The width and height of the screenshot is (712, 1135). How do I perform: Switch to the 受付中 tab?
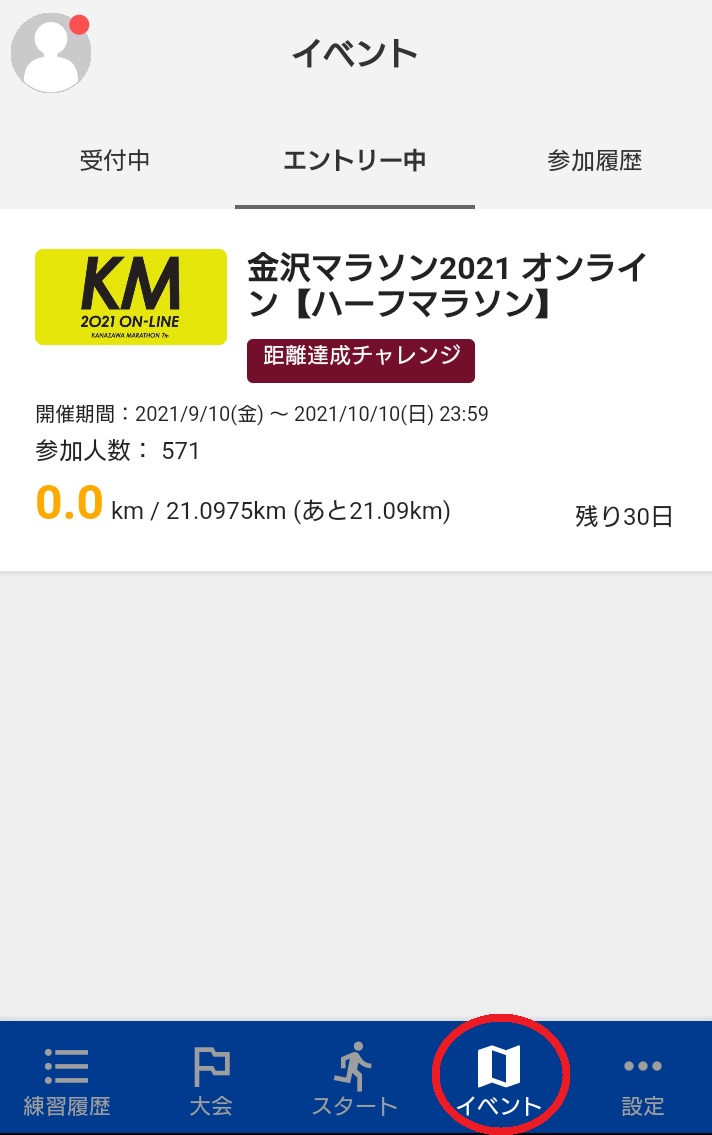click(115, 160)
